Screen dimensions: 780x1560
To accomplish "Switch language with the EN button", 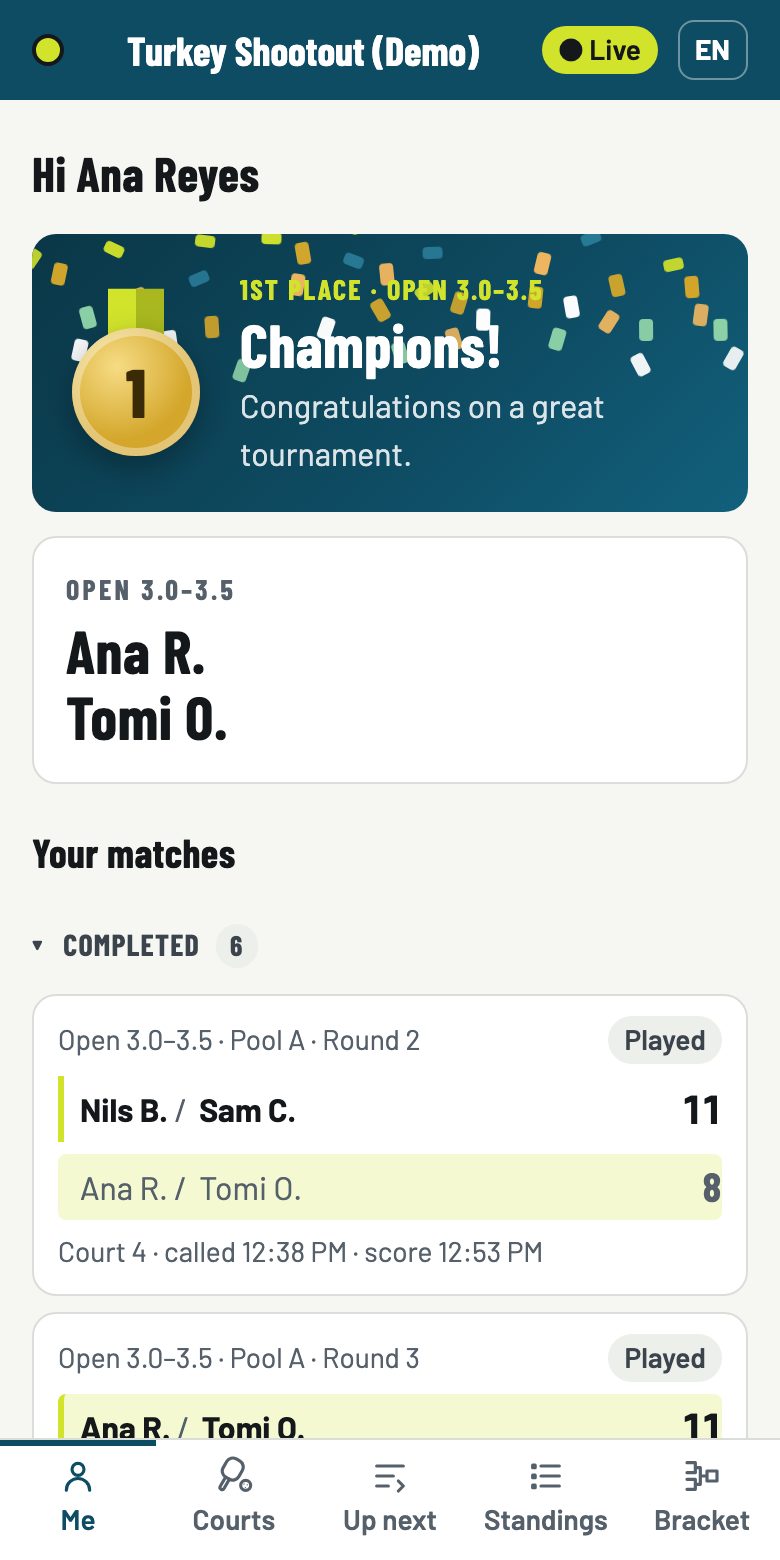I will pyautogui.click(x=712, y=50).
